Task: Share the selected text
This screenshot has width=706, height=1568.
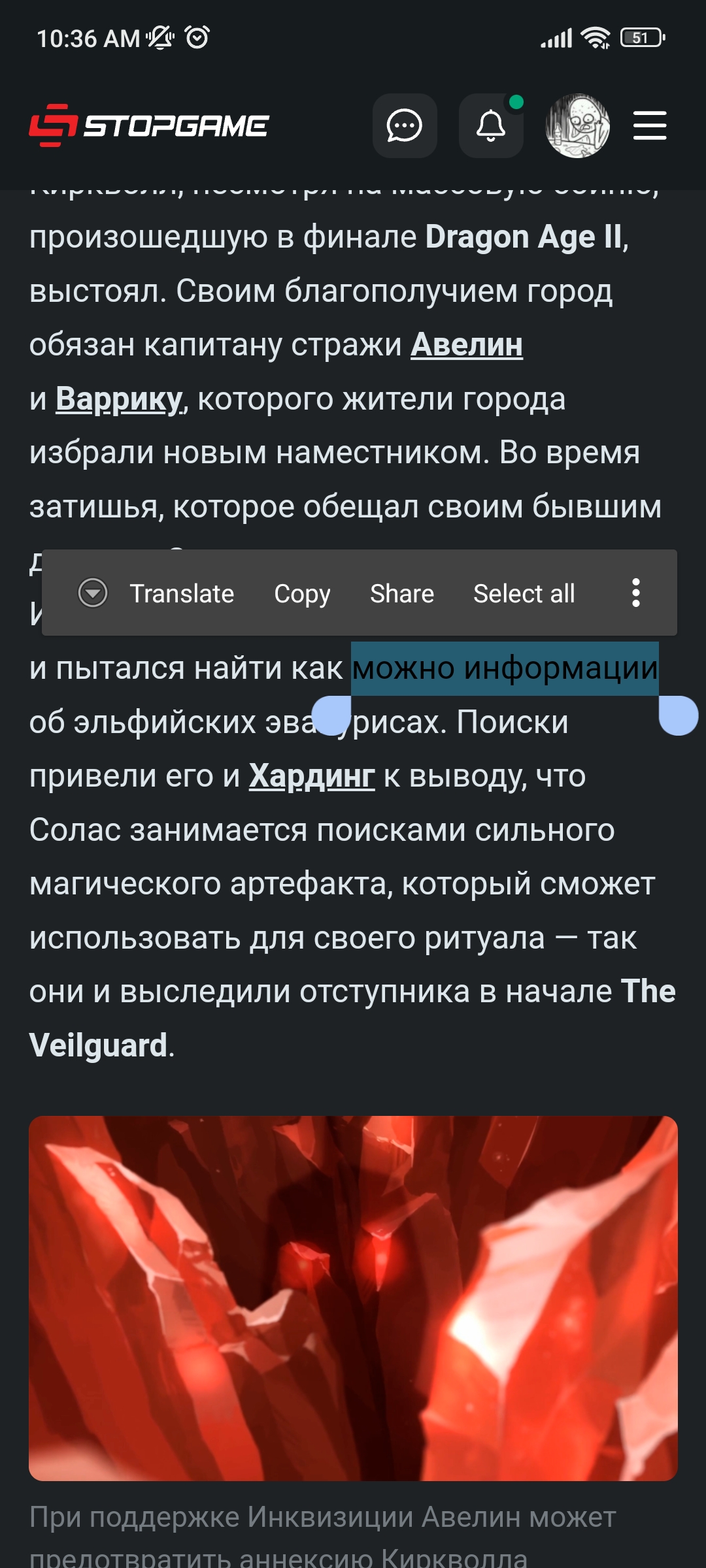Action: click(402, 593)
